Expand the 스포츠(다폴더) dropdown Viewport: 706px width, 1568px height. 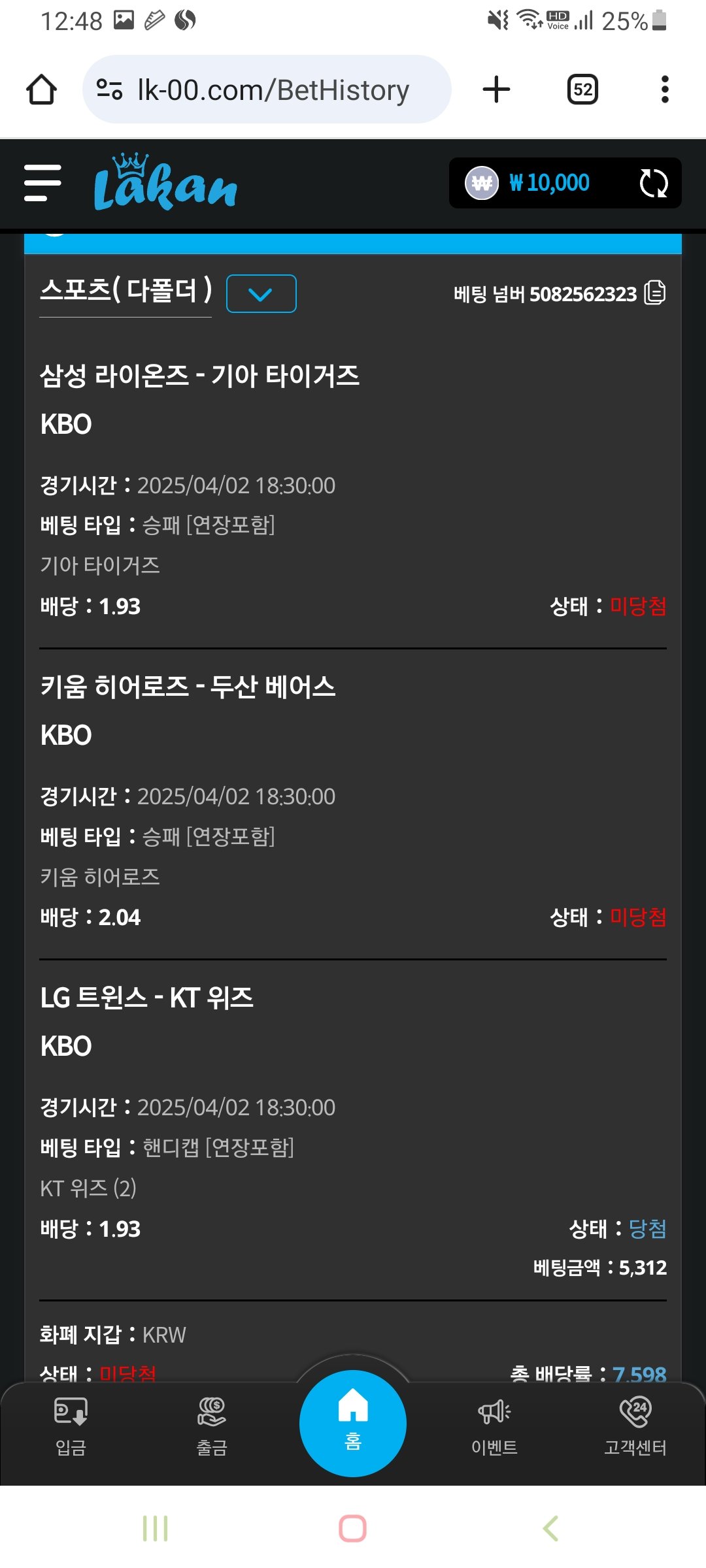click(261, 294)
